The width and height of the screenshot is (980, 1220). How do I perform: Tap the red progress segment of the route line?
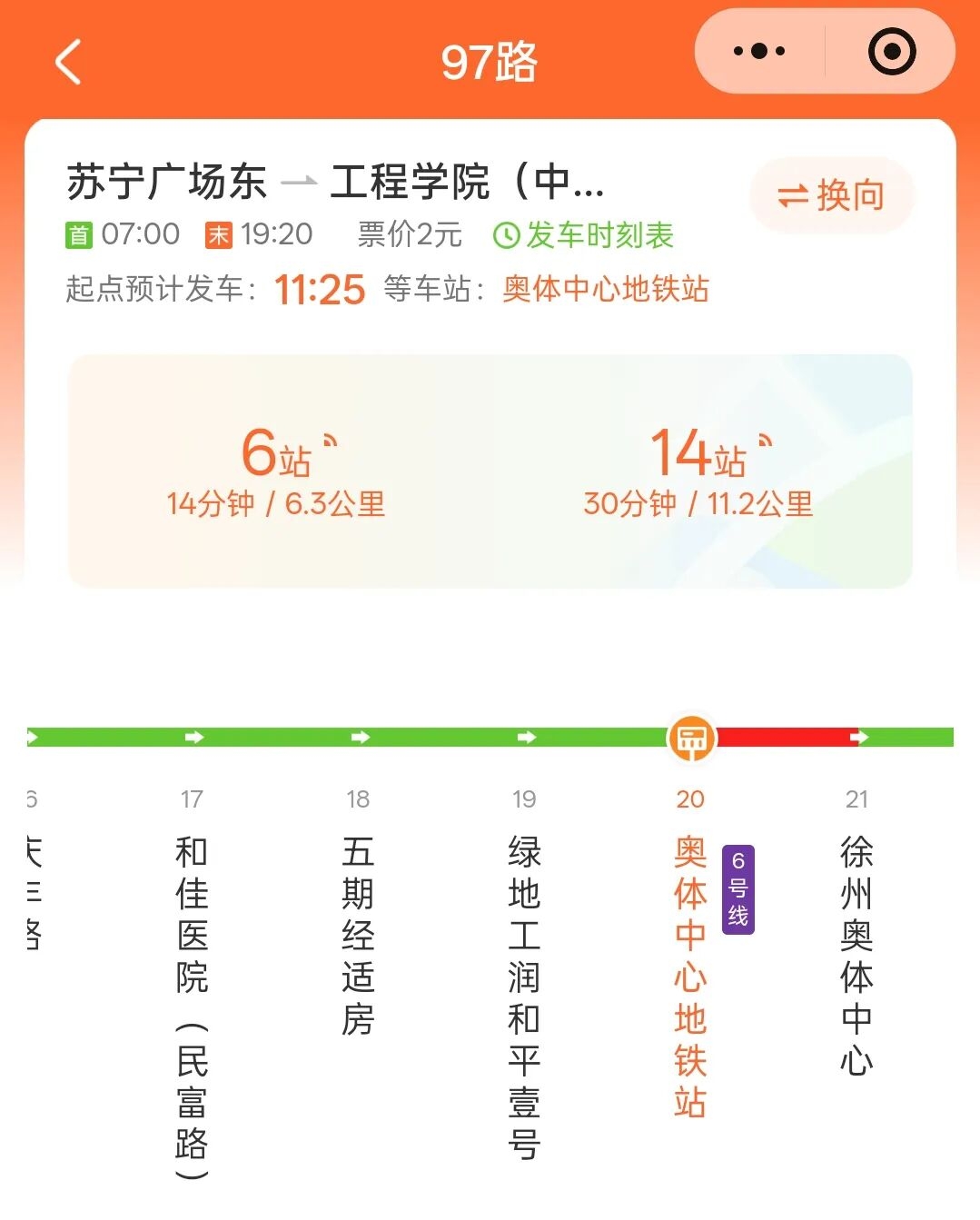point(786,738)
